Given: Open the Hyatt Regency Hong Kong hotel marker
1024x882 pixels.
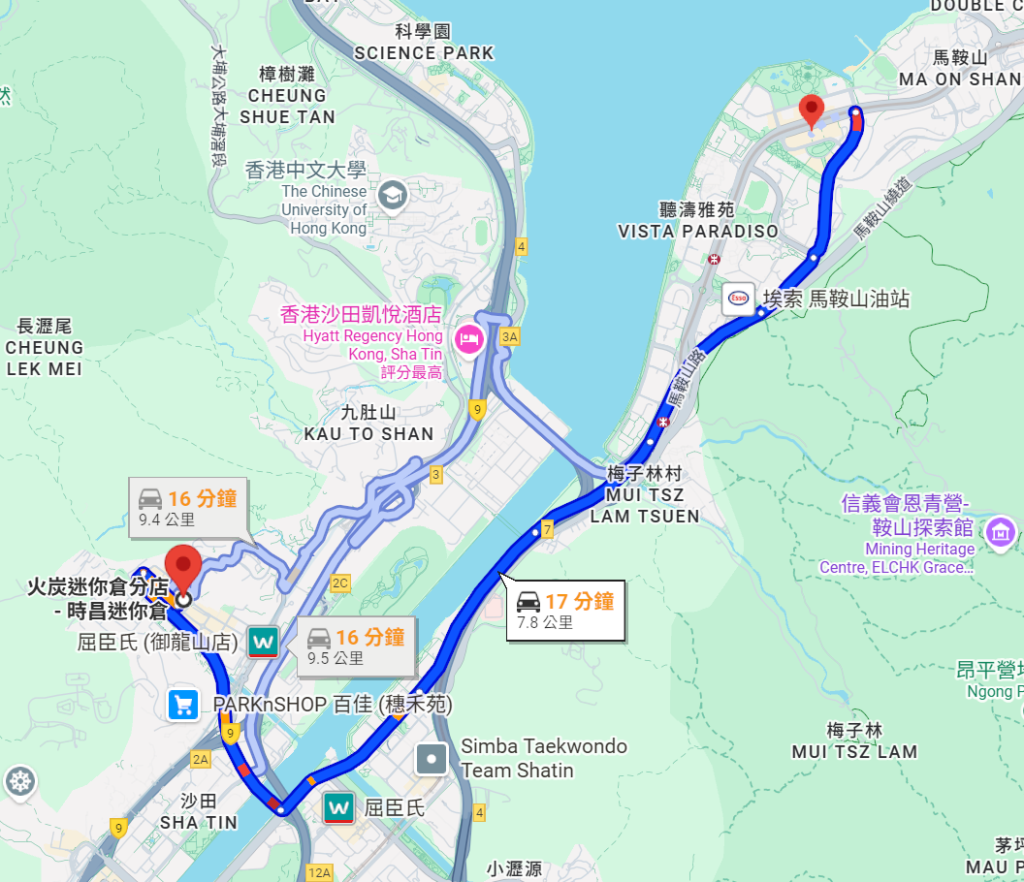Looking at the screenshot, I should pos(467,340).
